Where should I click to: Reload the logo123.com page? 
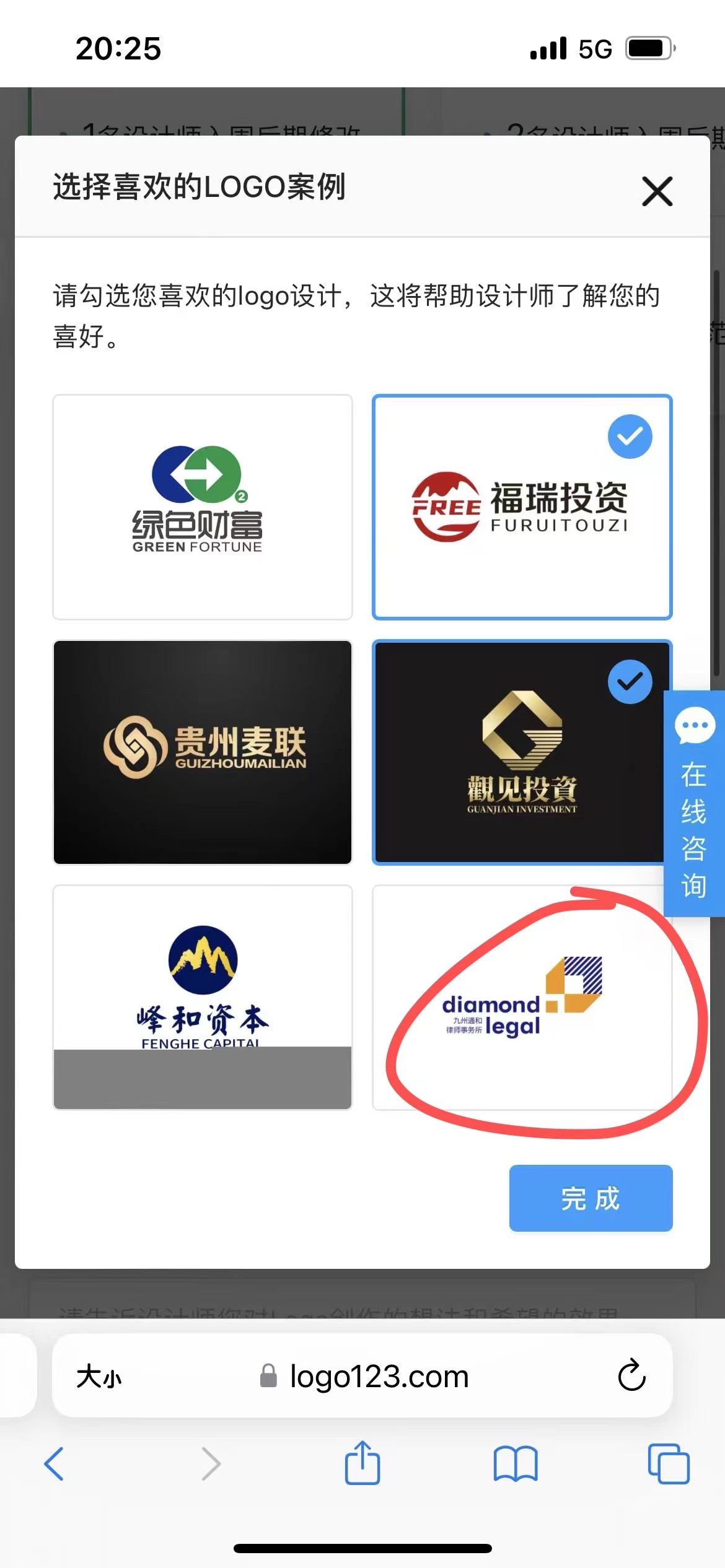(631, 1375)
